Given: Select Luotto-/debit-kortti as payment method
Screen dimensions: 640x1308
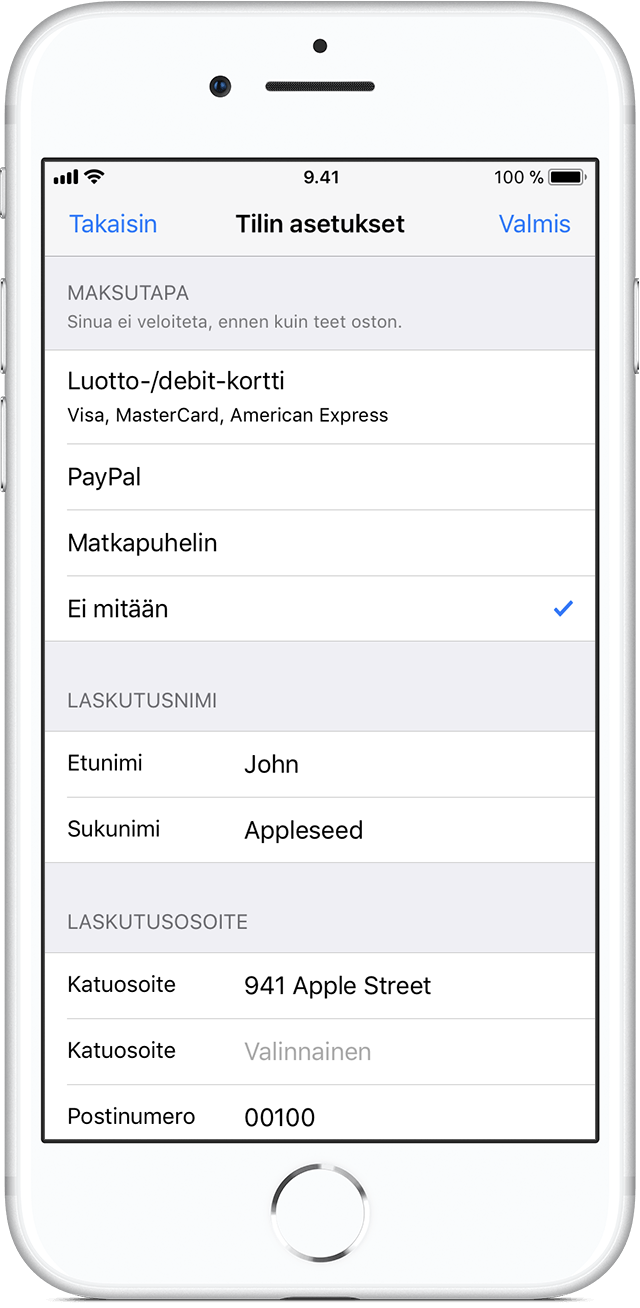Looking at the screenshot, I should (320, 396).
